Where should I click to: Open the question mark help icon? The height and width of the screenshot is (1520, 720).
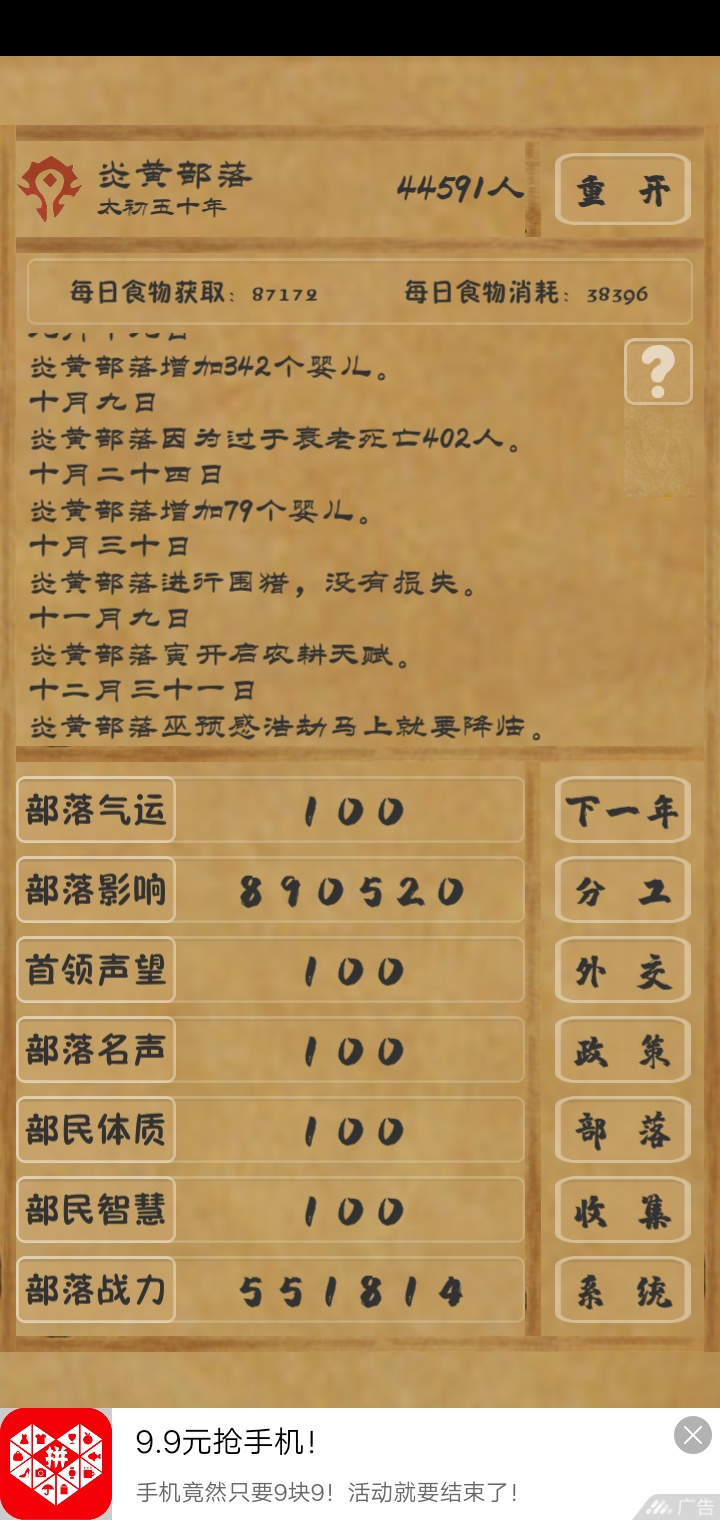coord(658,371)
